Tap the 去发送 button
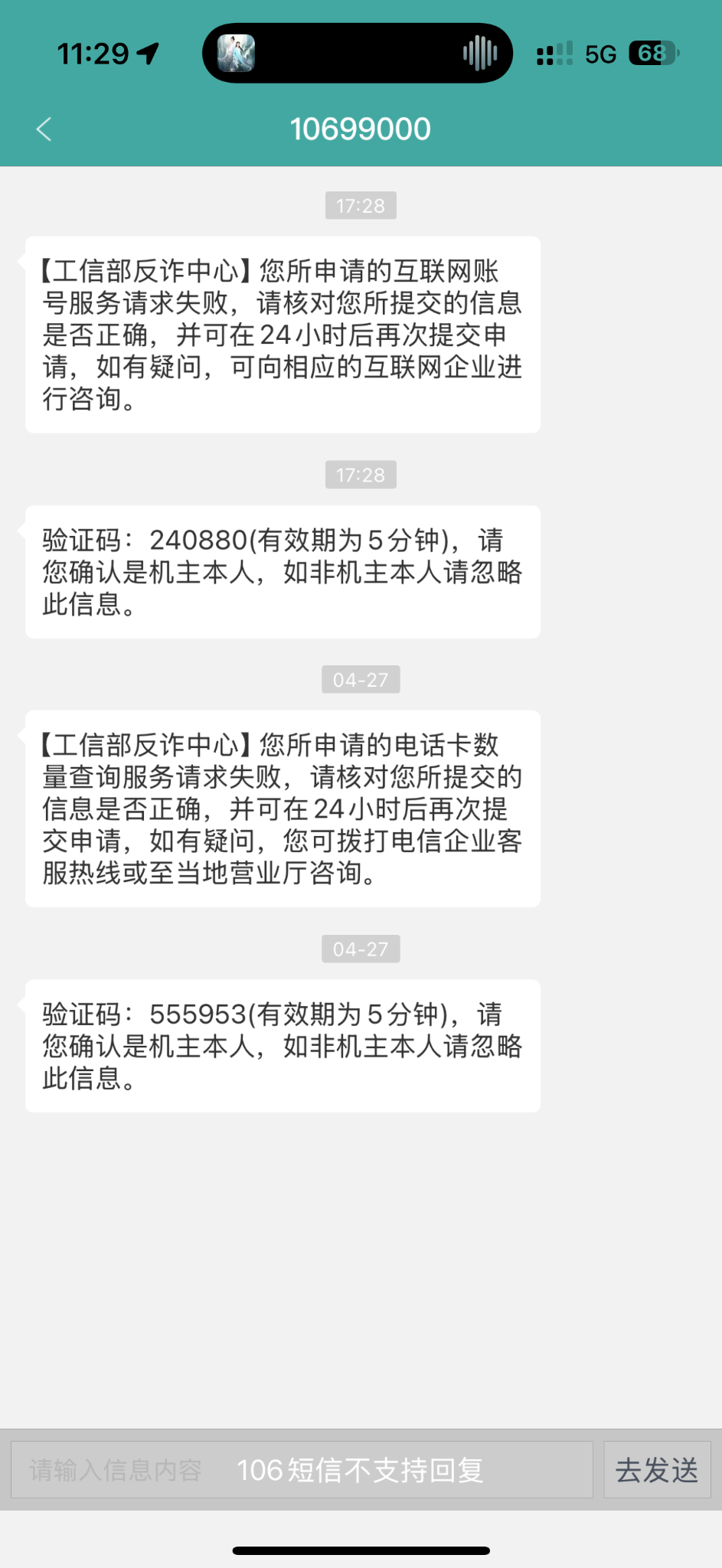Image resolution: width=722 pixels, height=1568 pixels. point(657,1470)
